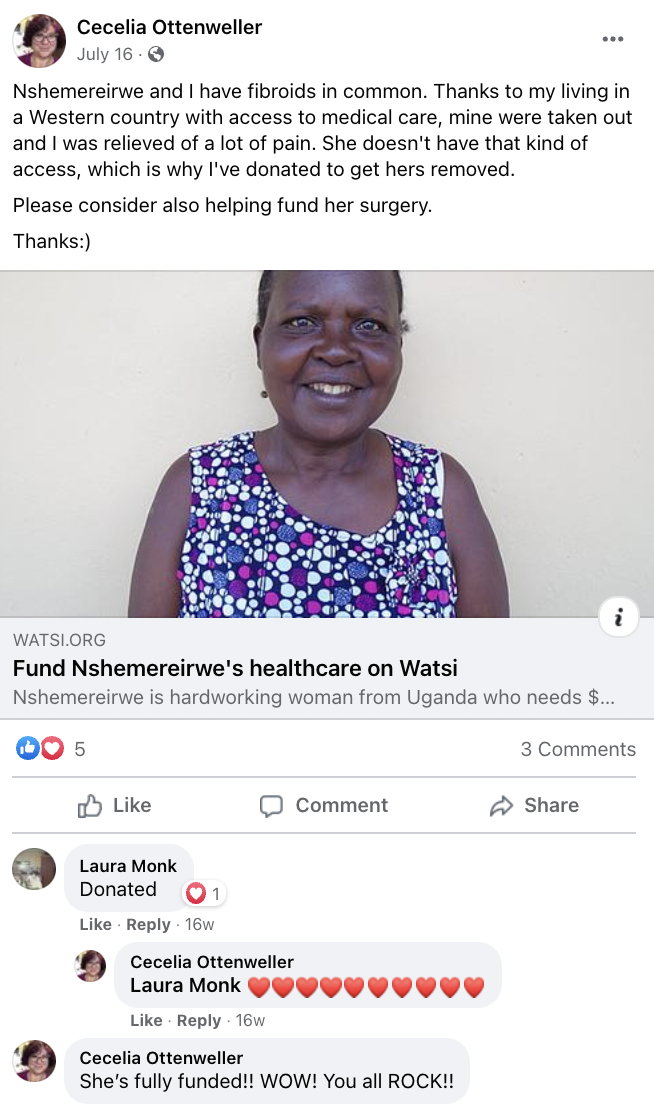Screen dimensions: 654x1109
Task: View the 3 Comments count
Action: tap(578, 749)
